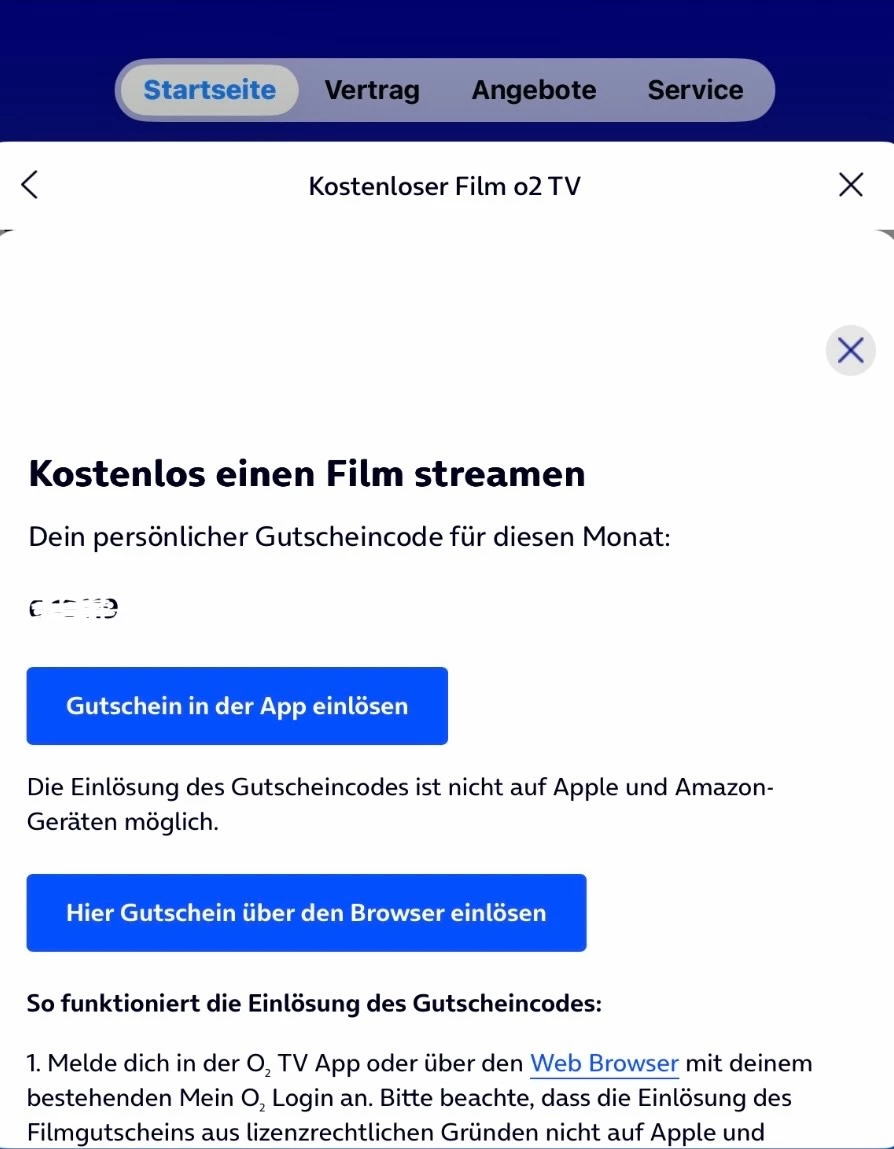Go back using the arrow beside Kostenloser Film o2 TV
Screen dimensions: 894x1149
pos(30,185)
